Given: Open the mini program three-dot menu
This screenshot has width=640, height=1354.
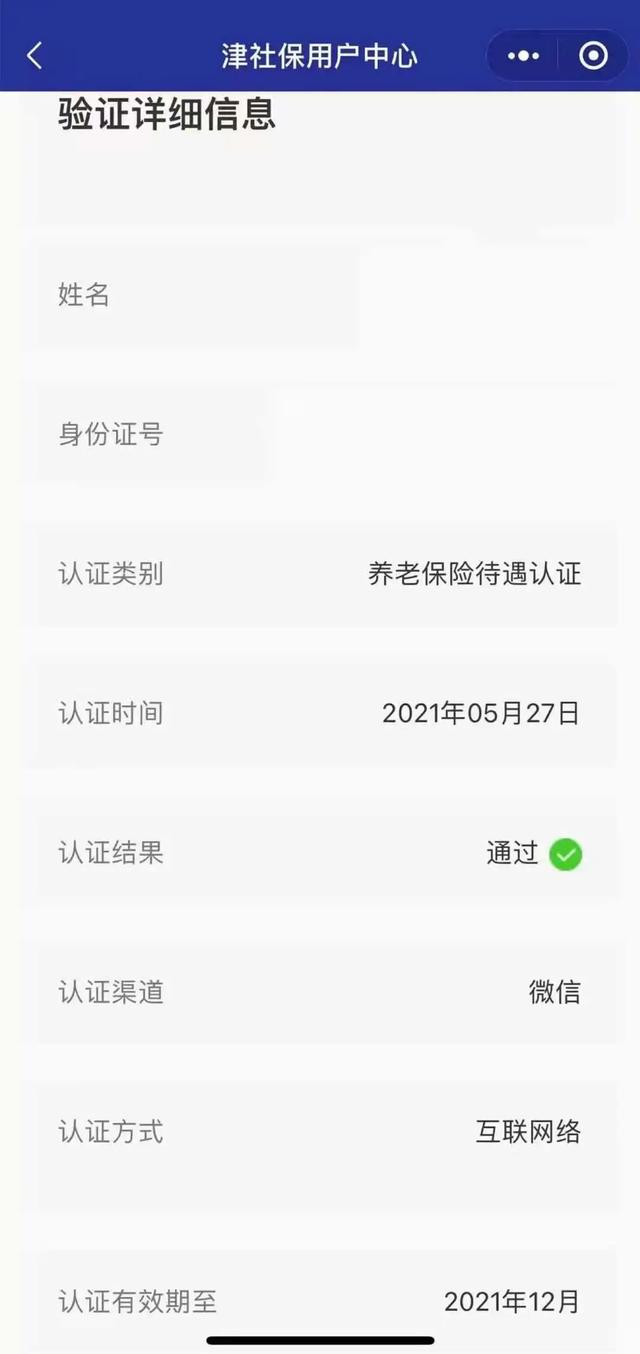Looking at the screenshot, I should point(523,56).
